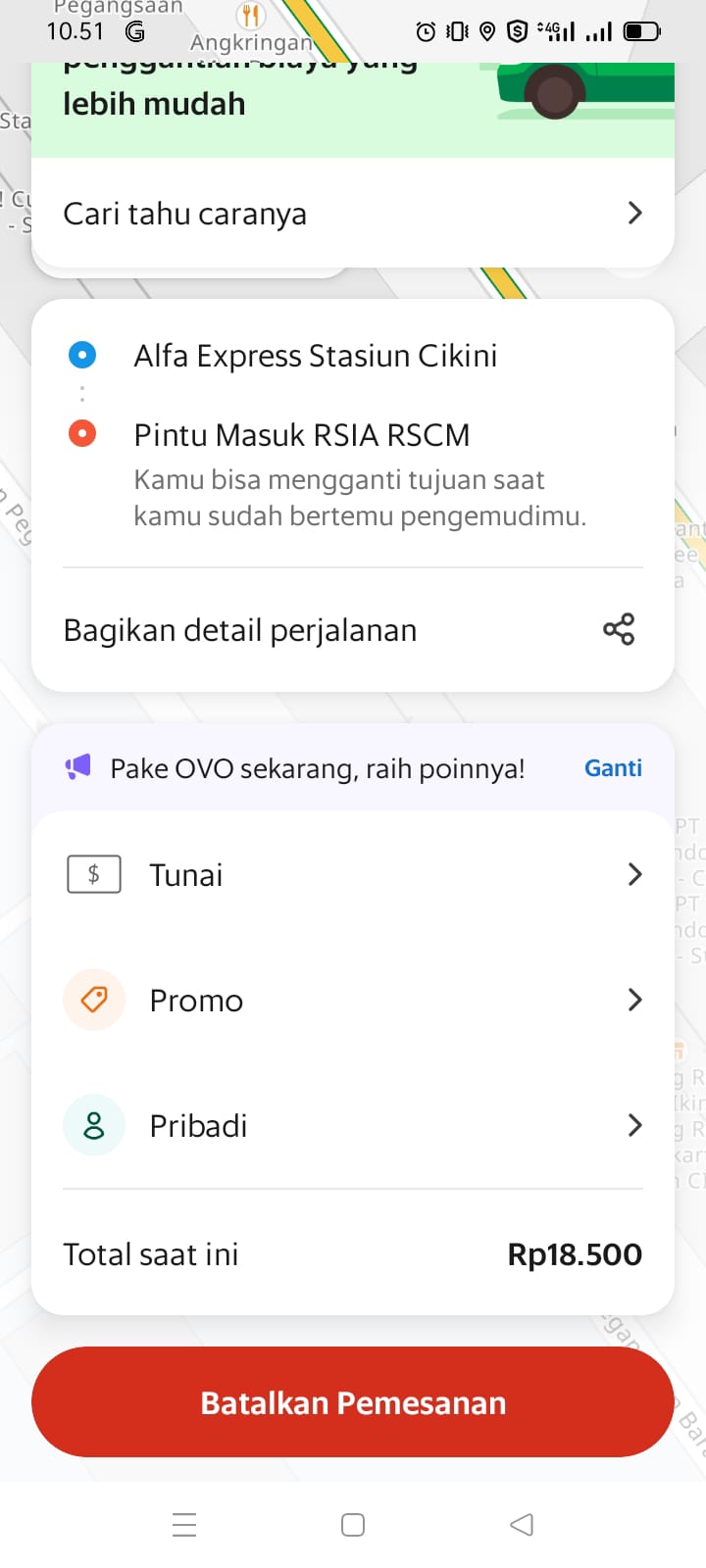The height and width of the screenshot is (1568, 706).
Task: Select the Alfa Express Stasiun Cikini pickup
Action: tap(315, 356)
